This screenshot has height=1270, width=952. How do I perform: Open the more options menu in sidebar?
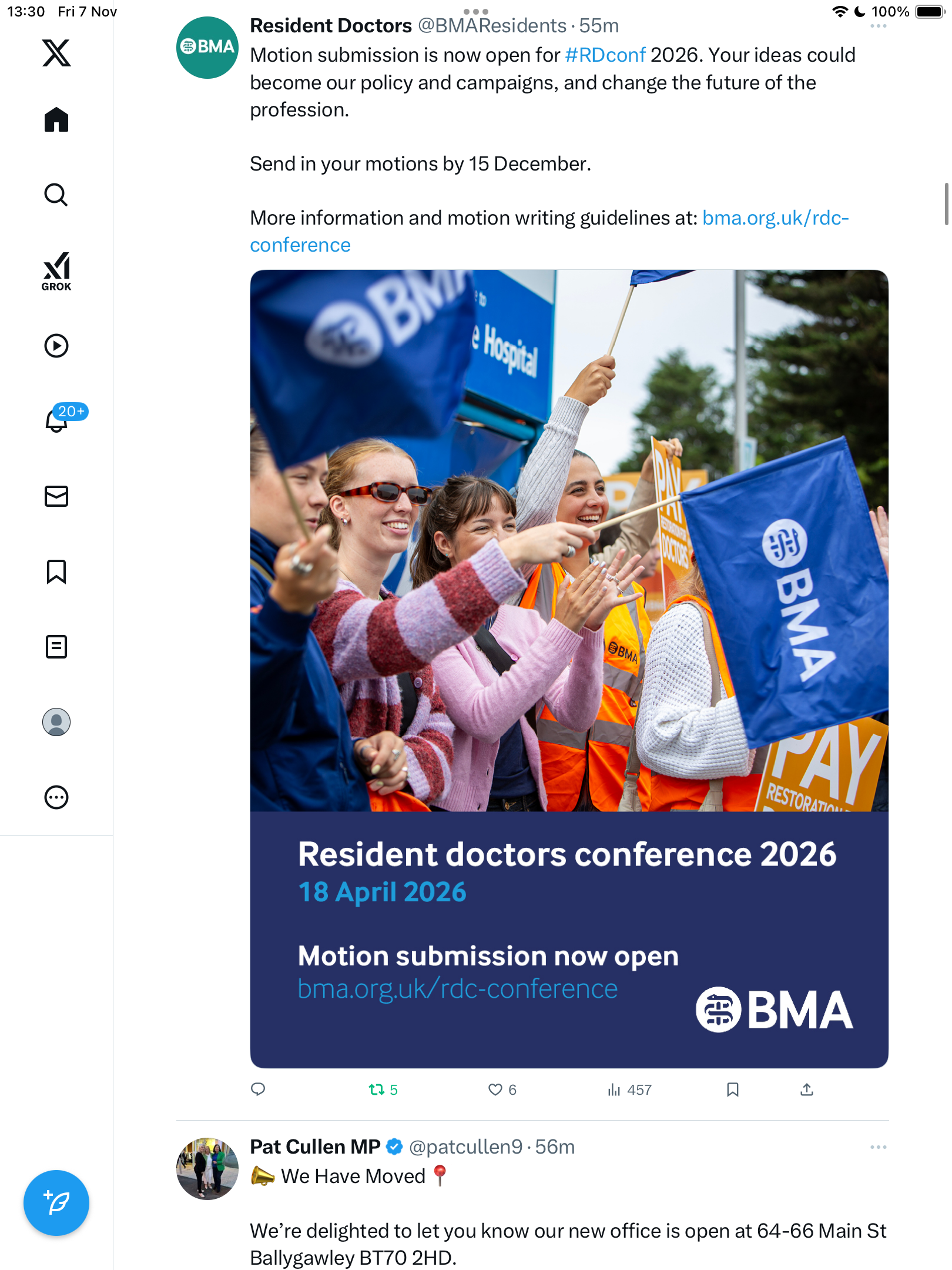click(56, 797)
